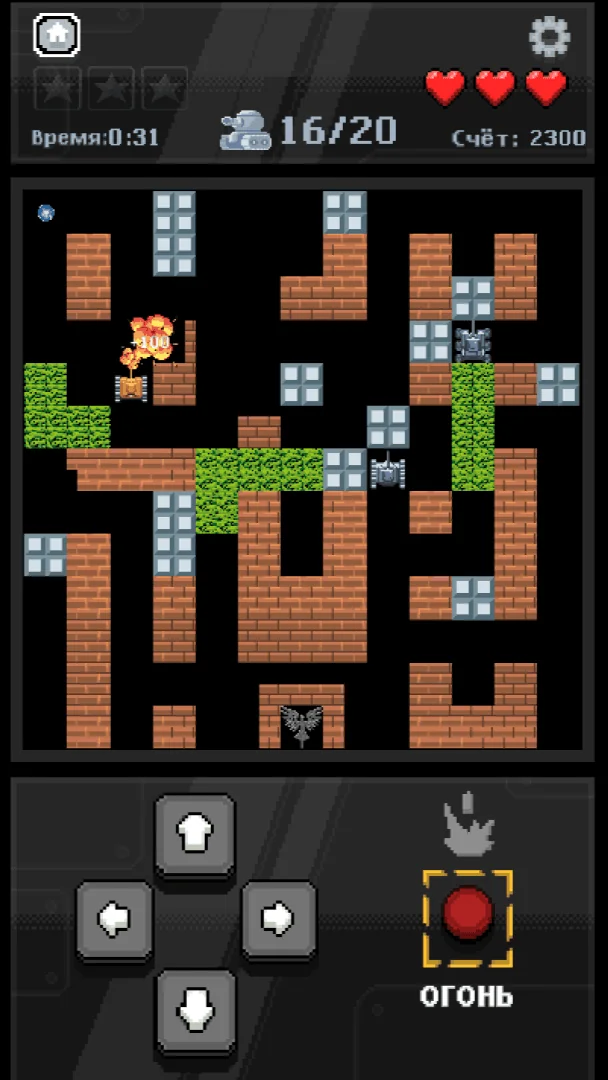Return to the home menu

(56, 34)
